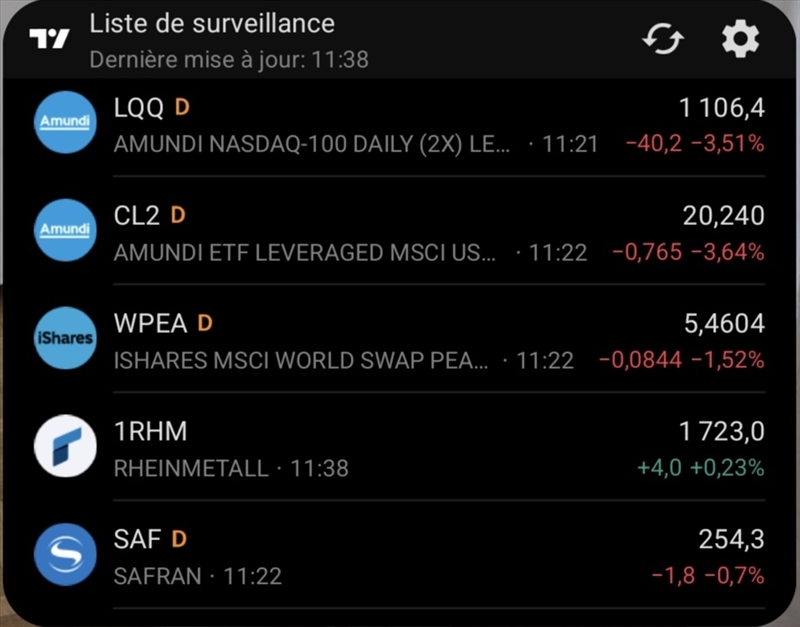Viewport: 800px width, 627px height.
Task: Tap the TradingView logo to open app
Action: [x=49, y=39]
